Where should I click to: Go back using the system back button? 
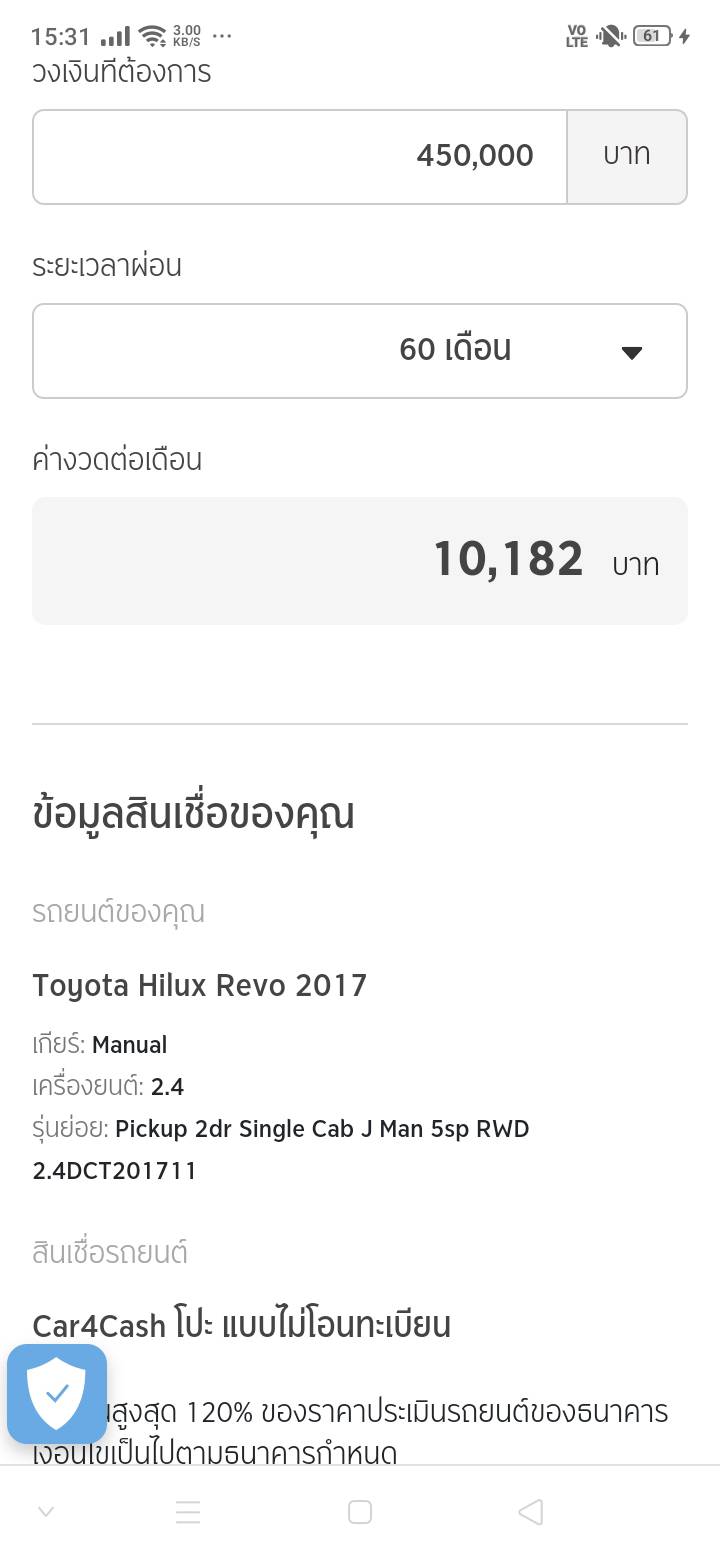(x=531, y=1512)
